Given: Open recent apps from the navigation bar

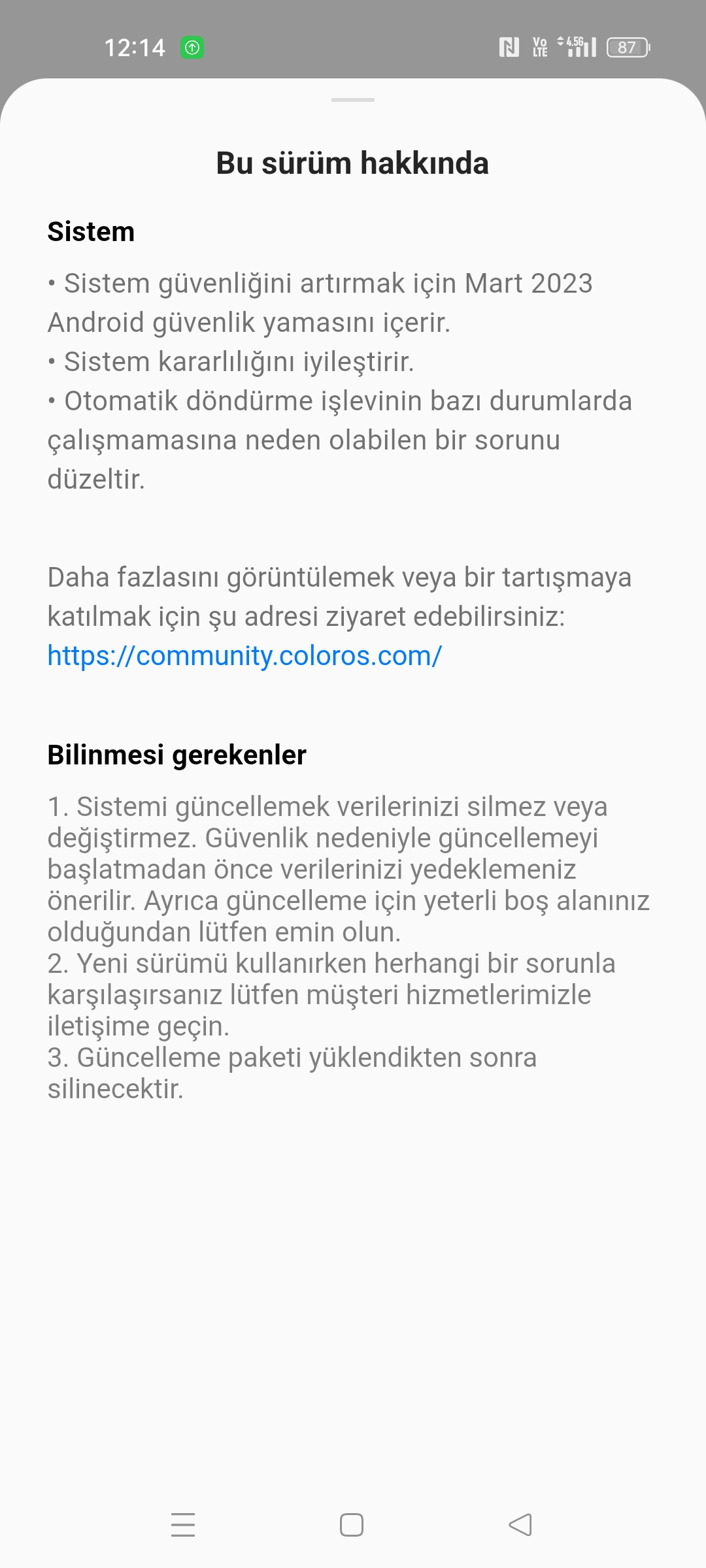Looking at the screenshot, I should point(183,1525).
